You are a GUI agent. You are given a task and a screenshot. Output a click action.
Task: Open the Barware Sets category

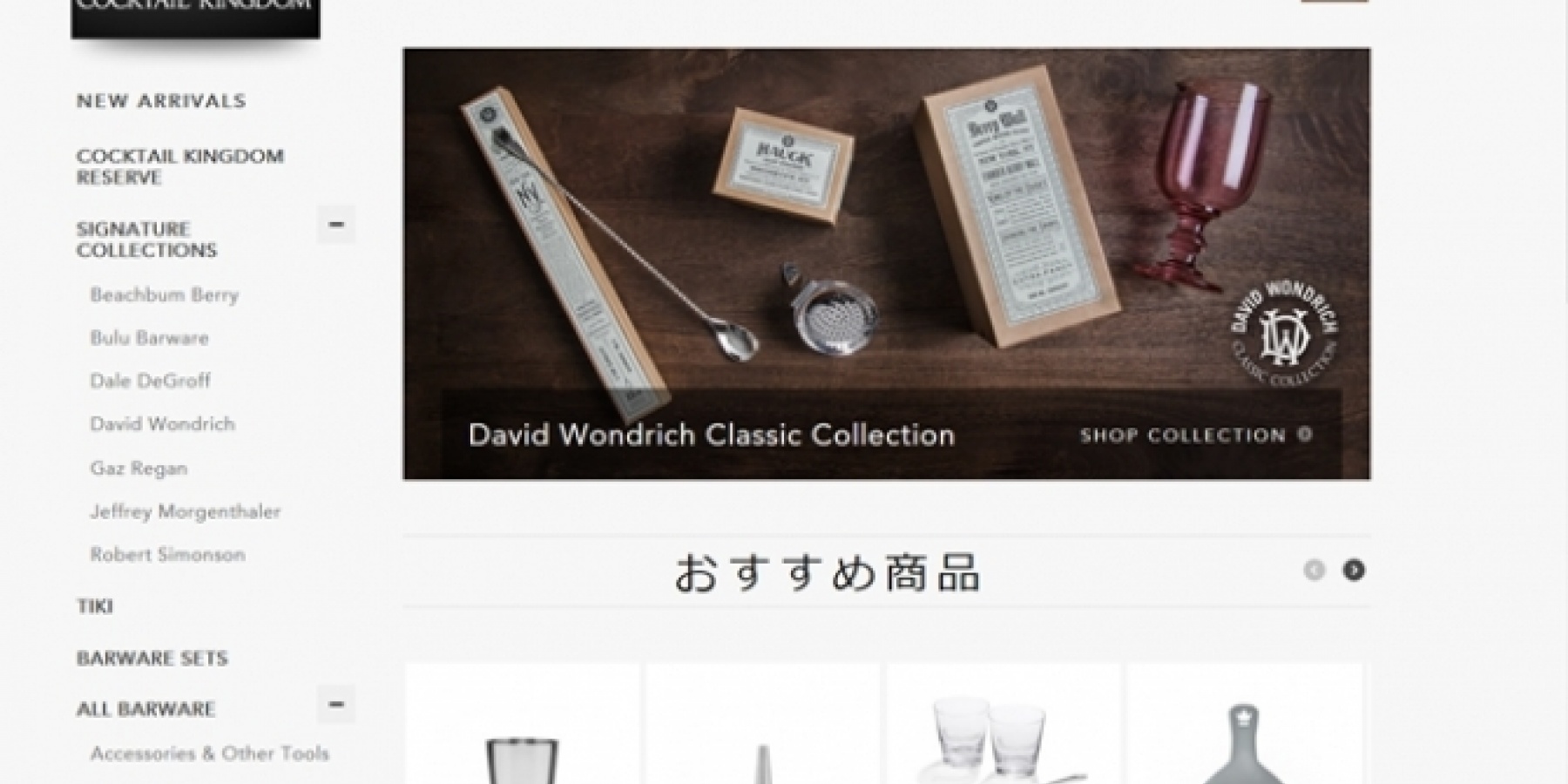(152, 658)
